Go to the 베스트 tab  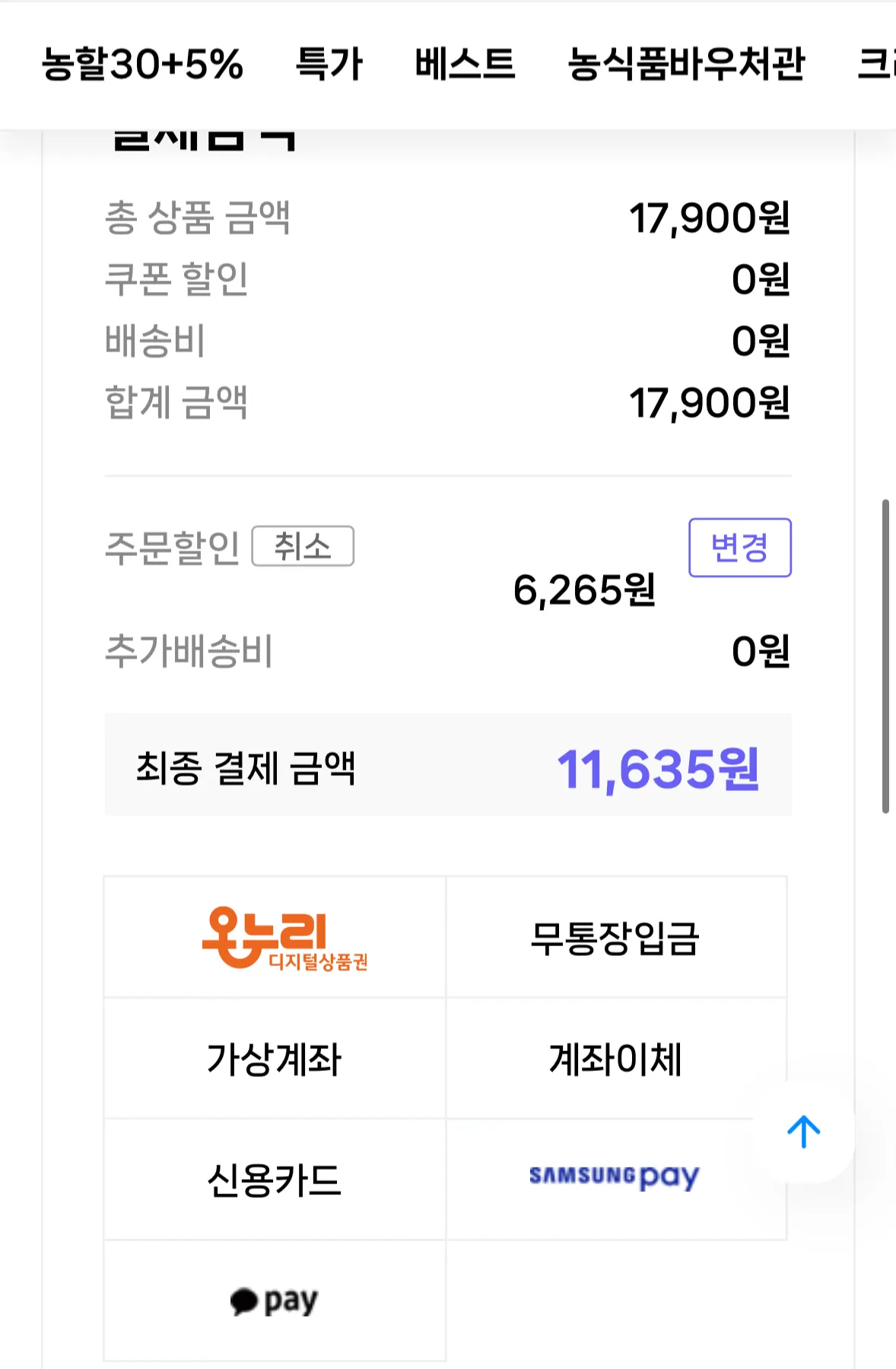[465, 64]
